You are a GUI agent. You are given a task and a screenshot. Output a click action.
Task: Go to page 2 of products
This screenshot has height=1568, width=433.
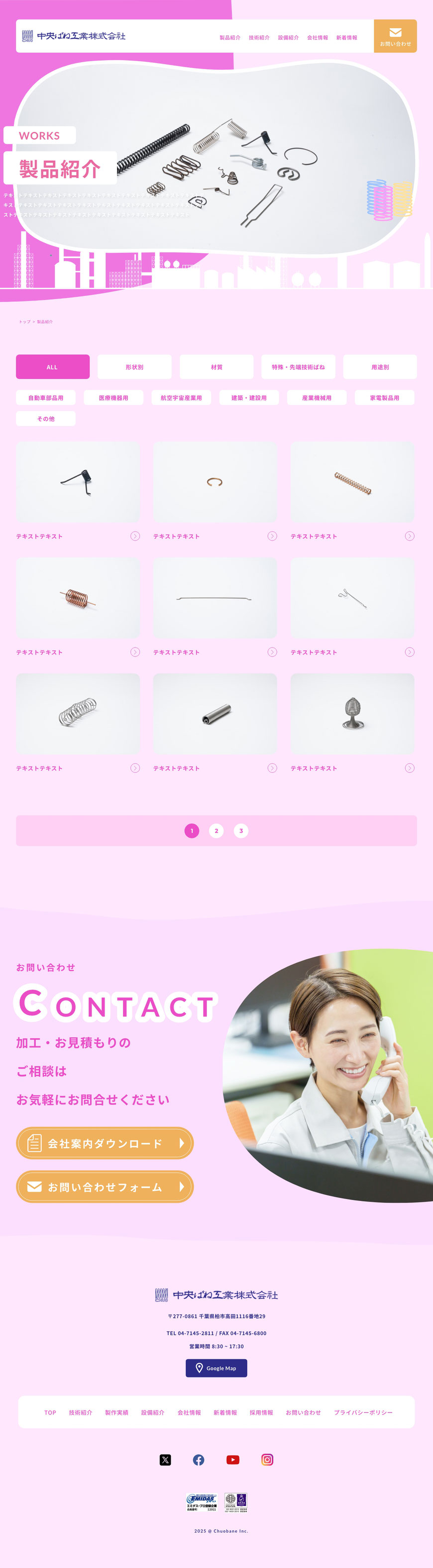click(x=216, y=831)
